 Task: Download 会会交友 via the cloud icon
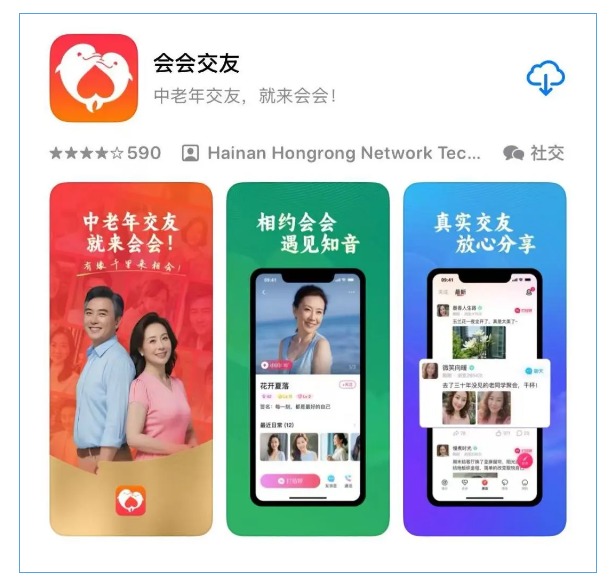[x=545, y=78]
